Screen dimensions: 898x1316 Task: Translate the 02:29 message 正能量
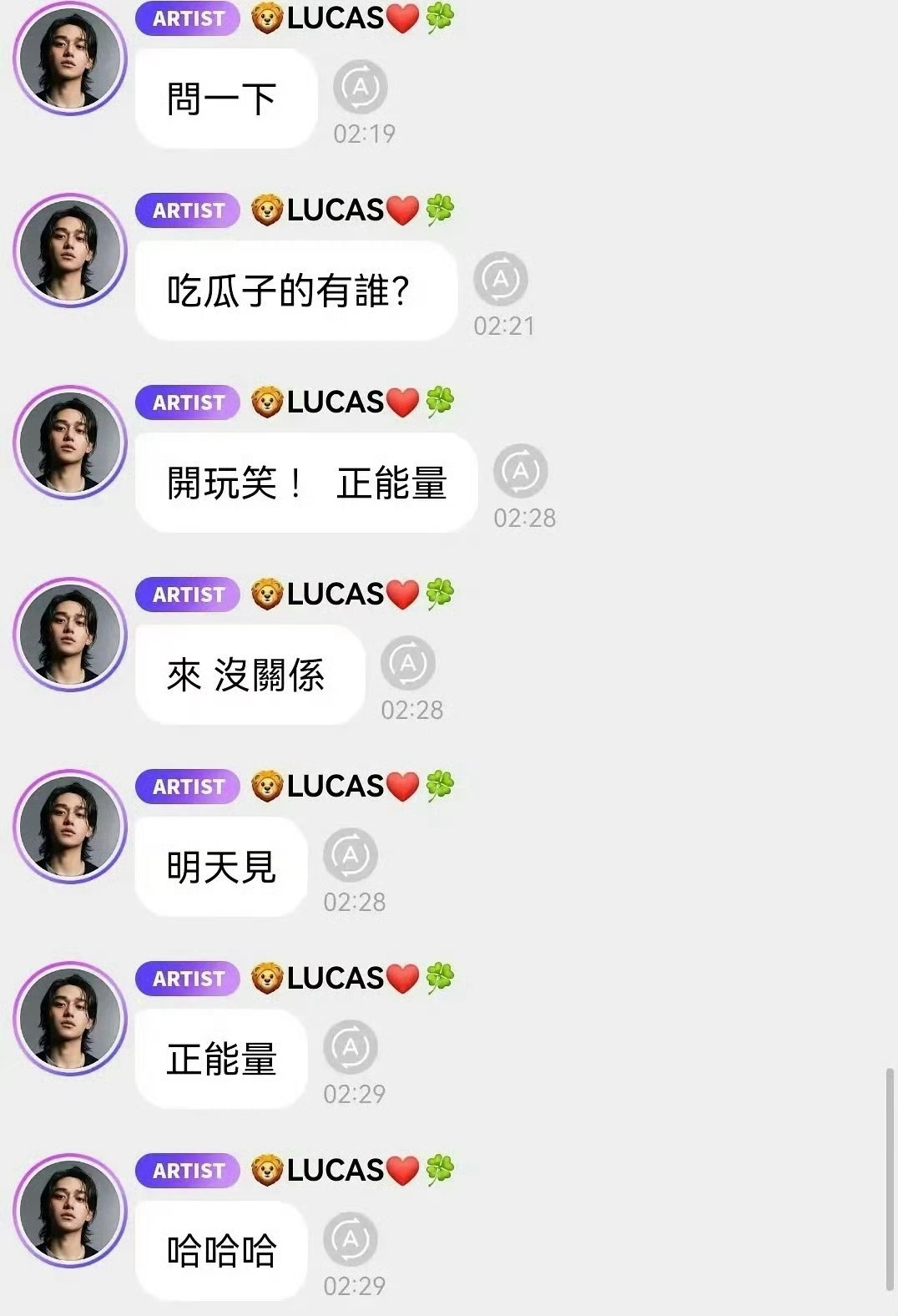[351, 1047]
